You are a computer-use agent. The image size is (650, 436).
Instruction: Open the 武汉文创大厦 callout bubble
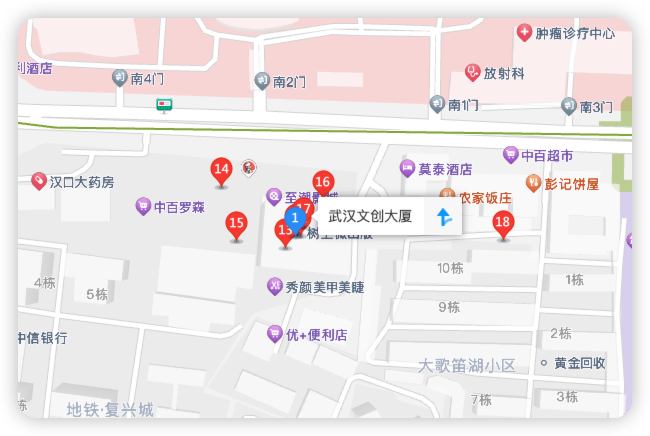click(x=370, y=216)
